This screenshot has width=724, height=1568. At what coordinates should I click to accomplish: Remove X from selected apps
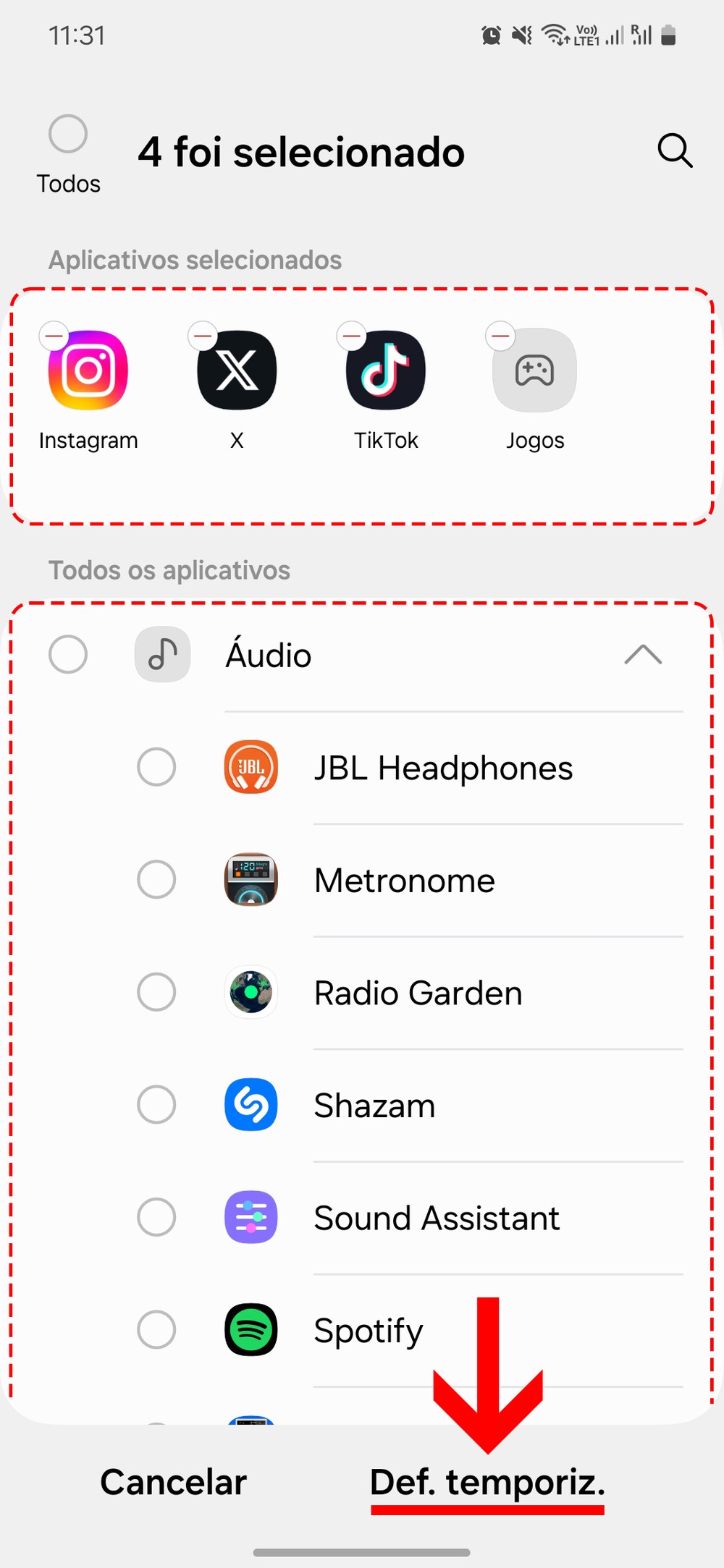[203, 336]
